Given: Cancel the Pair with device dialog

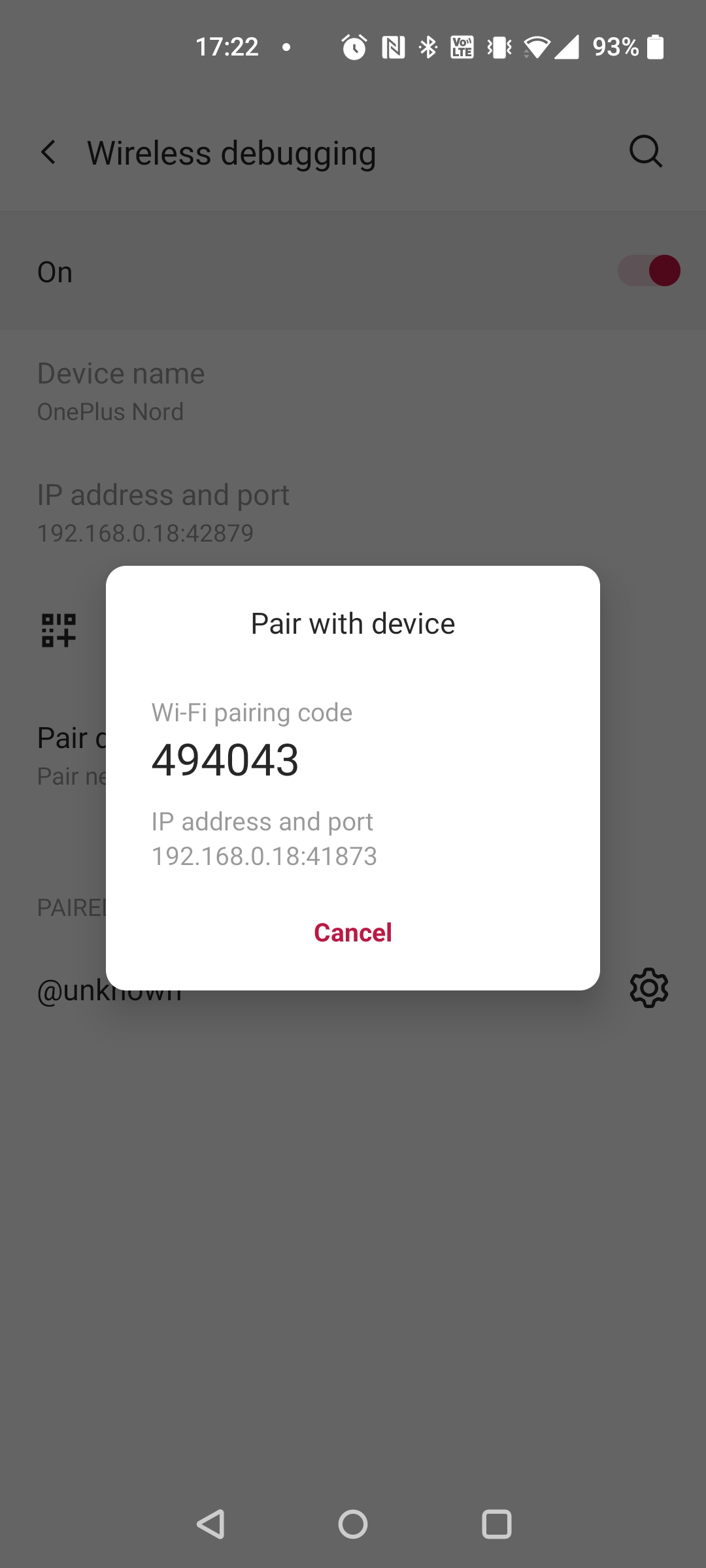Looking at the screenshot, I should (x=353, y=932).
